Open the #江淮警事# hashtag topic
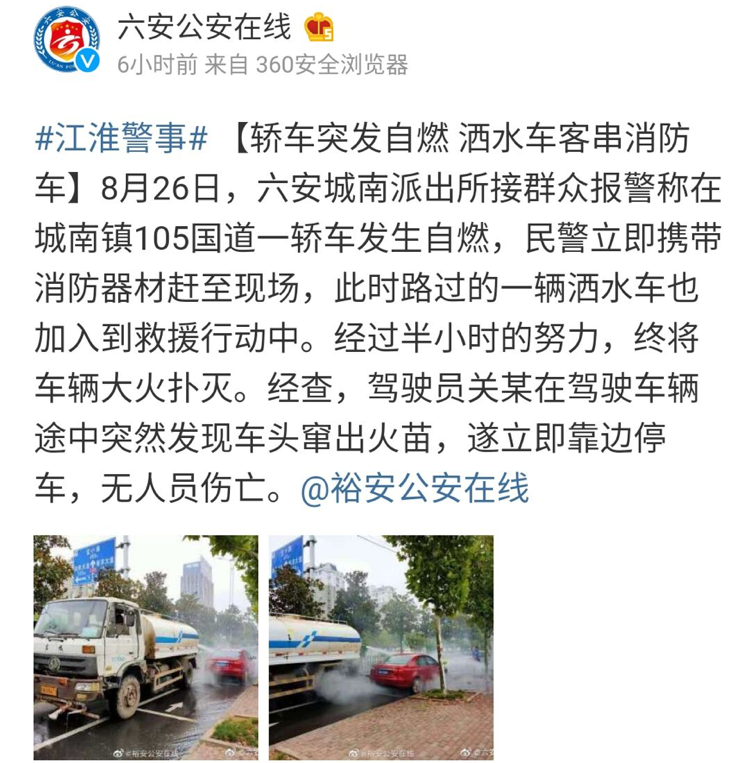 (x=121, y=139)
